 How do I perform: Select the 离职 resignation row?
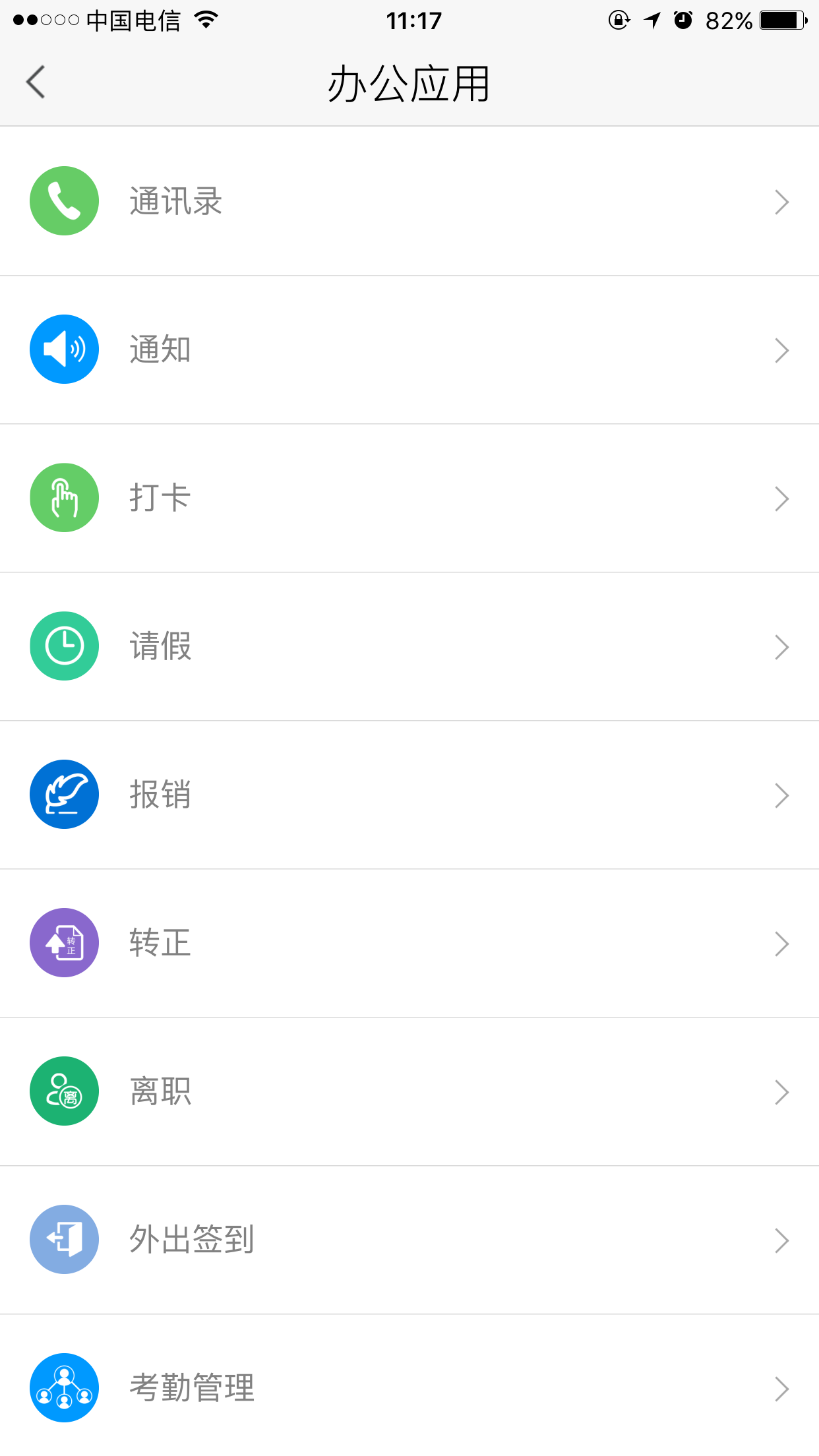(x=409, y=1091)
